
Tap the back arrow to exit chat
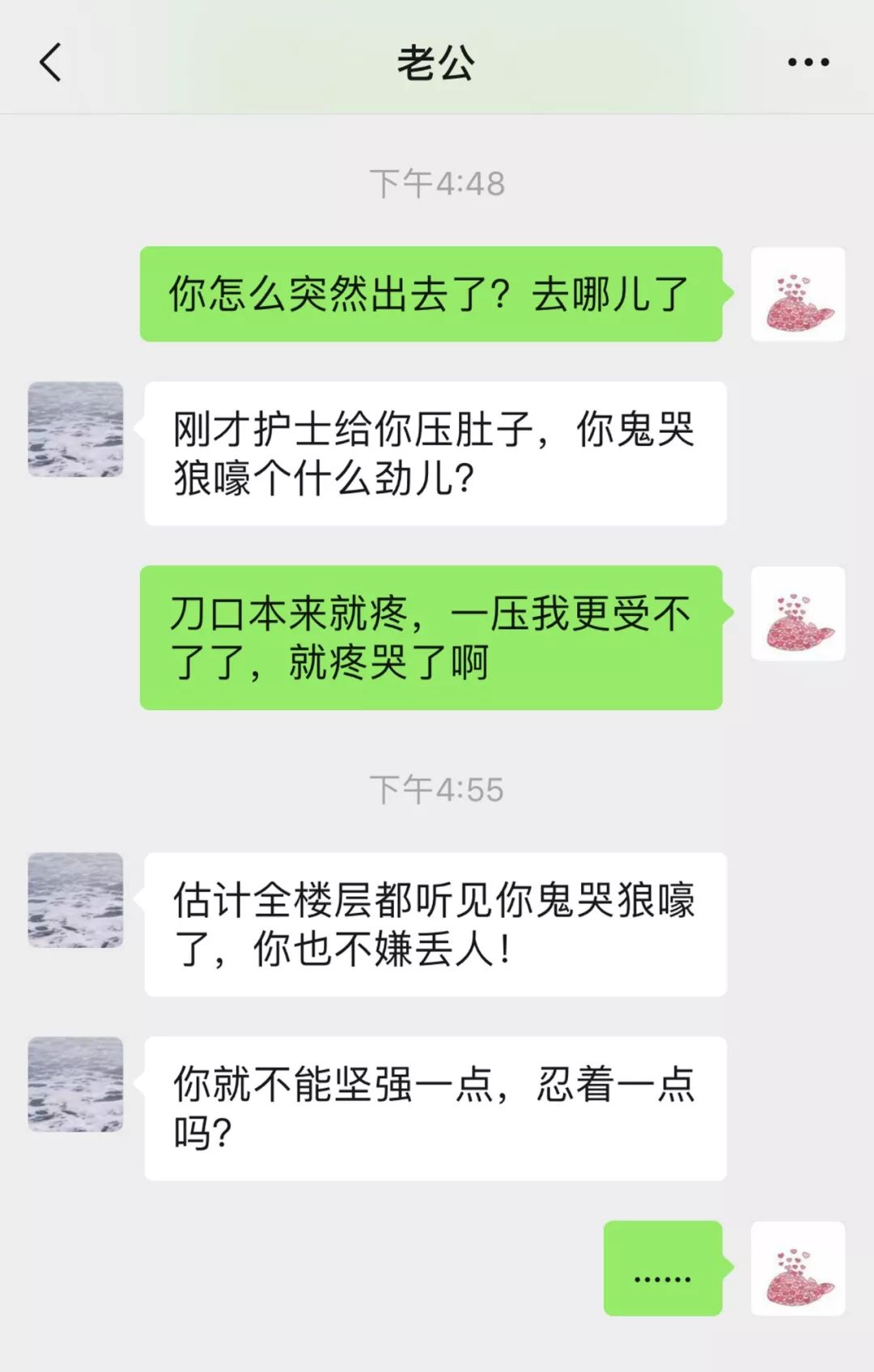click(50, 61)
